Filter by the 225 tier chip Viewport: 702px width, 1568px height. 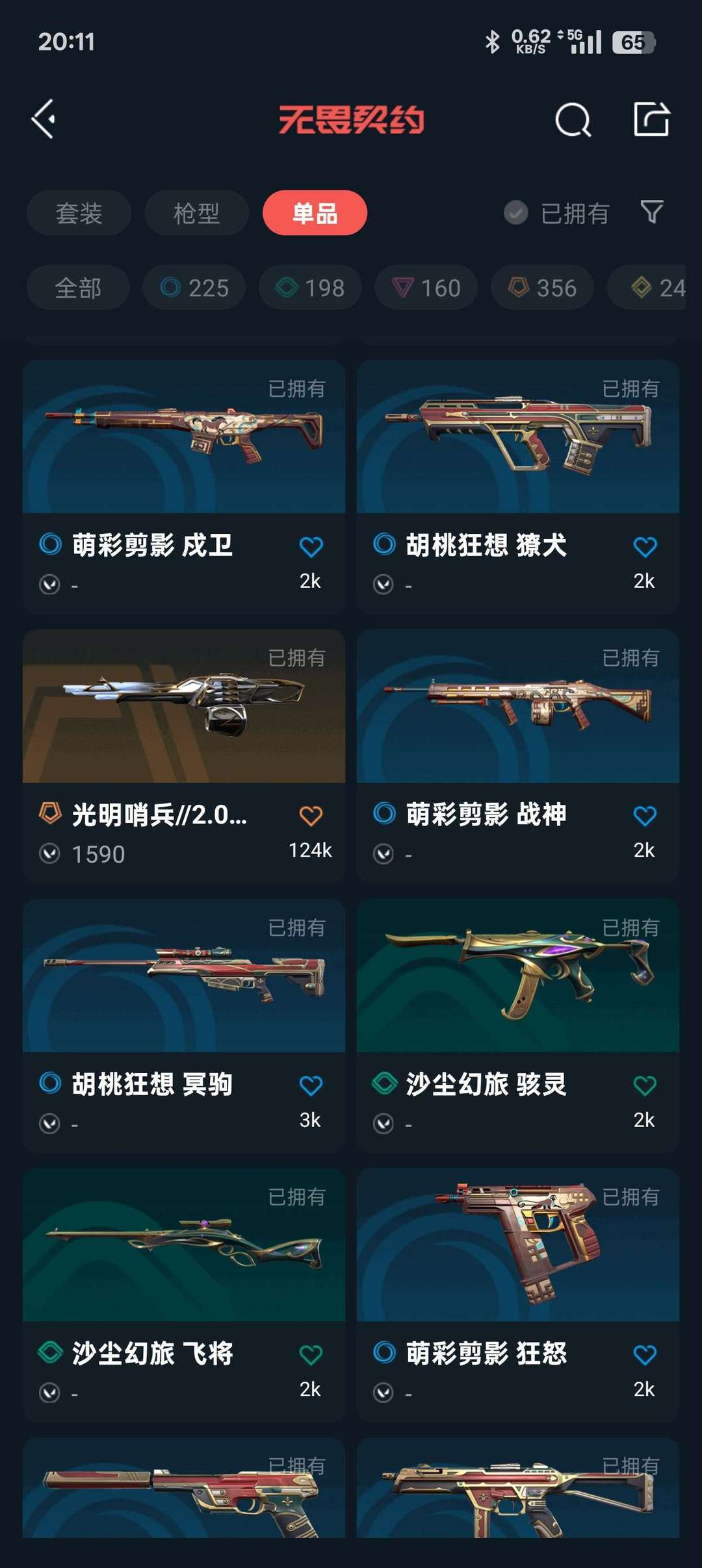[194, 288]
